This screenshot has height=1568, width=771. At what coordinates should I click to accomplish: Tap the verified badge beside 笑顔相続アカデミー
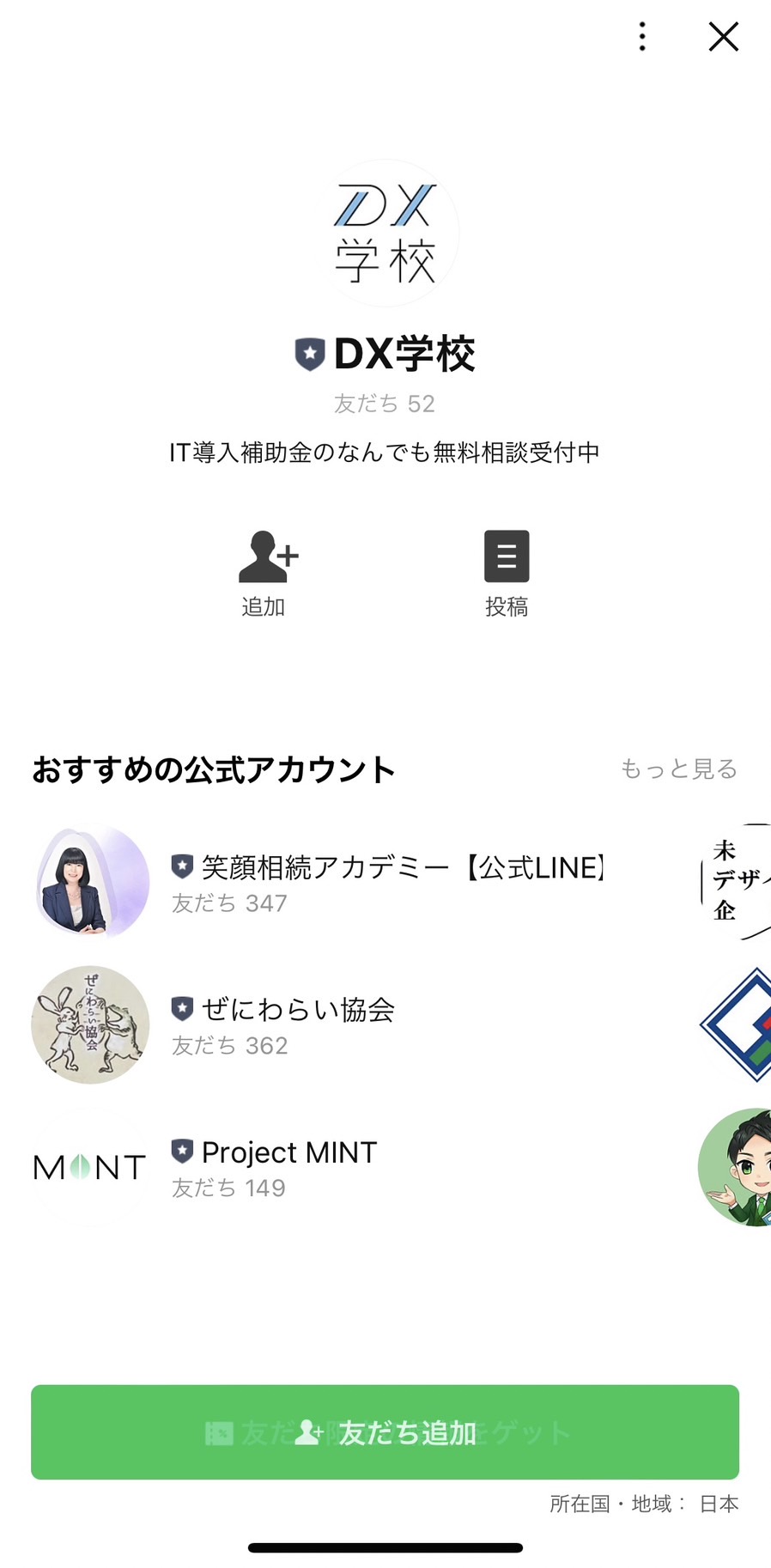[x=181, y=868]
